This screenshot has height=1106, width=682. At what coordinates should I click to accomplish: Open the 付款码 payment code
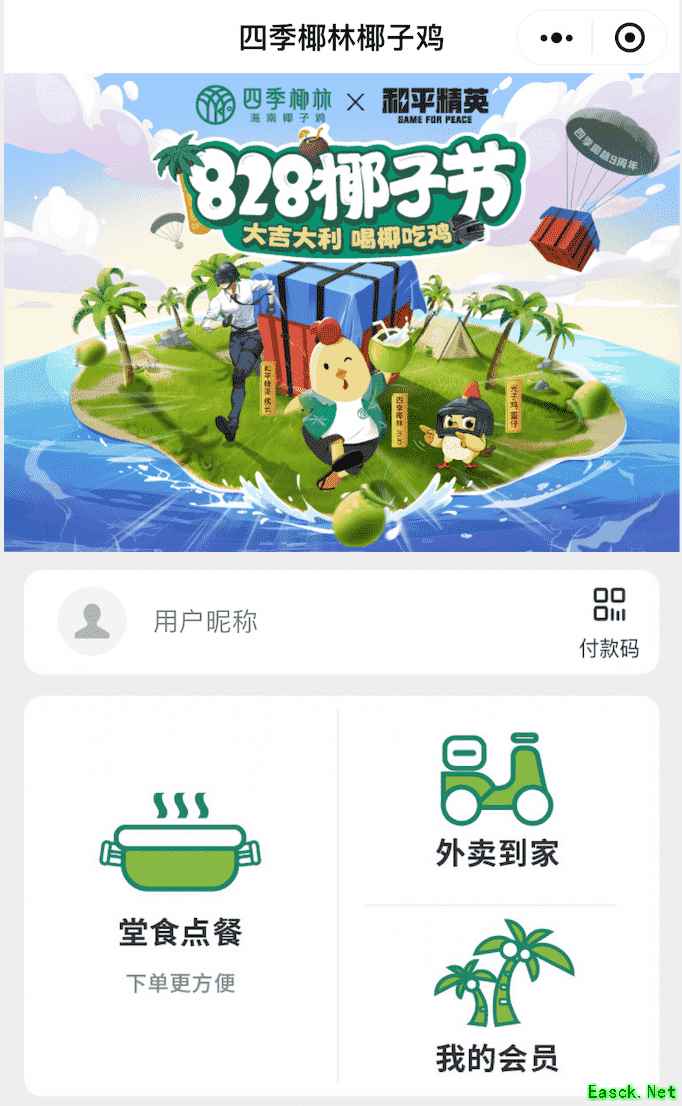pyautogui.click(x=608, y=622)
